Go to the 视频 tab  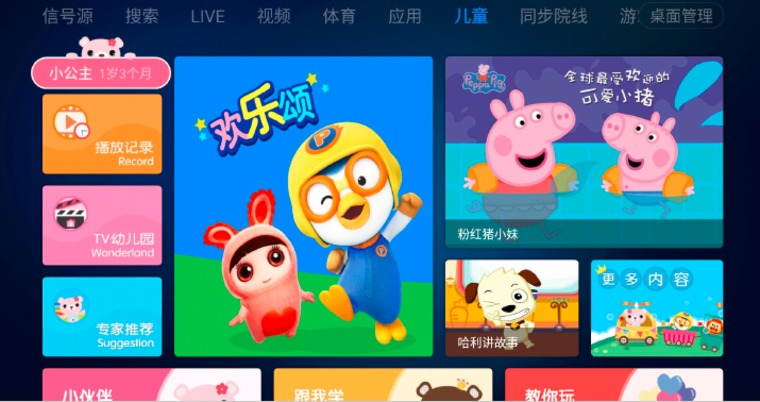(x=273, y=16)
